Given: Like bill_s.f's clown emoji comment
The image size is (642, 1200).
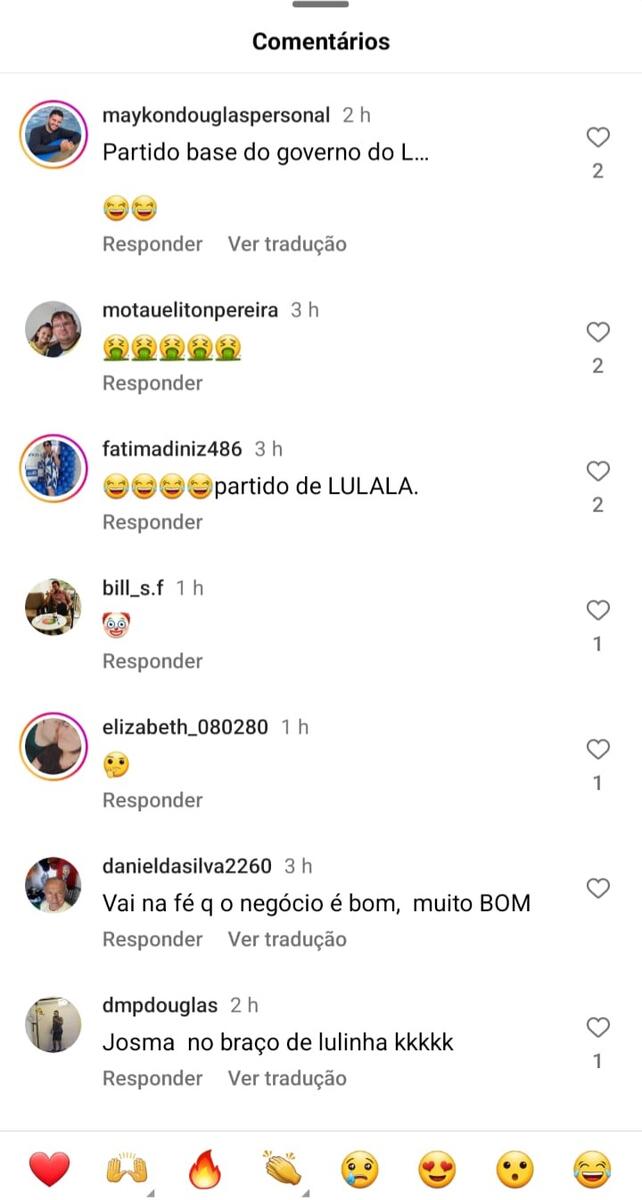Looking at the screenshot, I should pyautogui.click(x=597, y=611).
